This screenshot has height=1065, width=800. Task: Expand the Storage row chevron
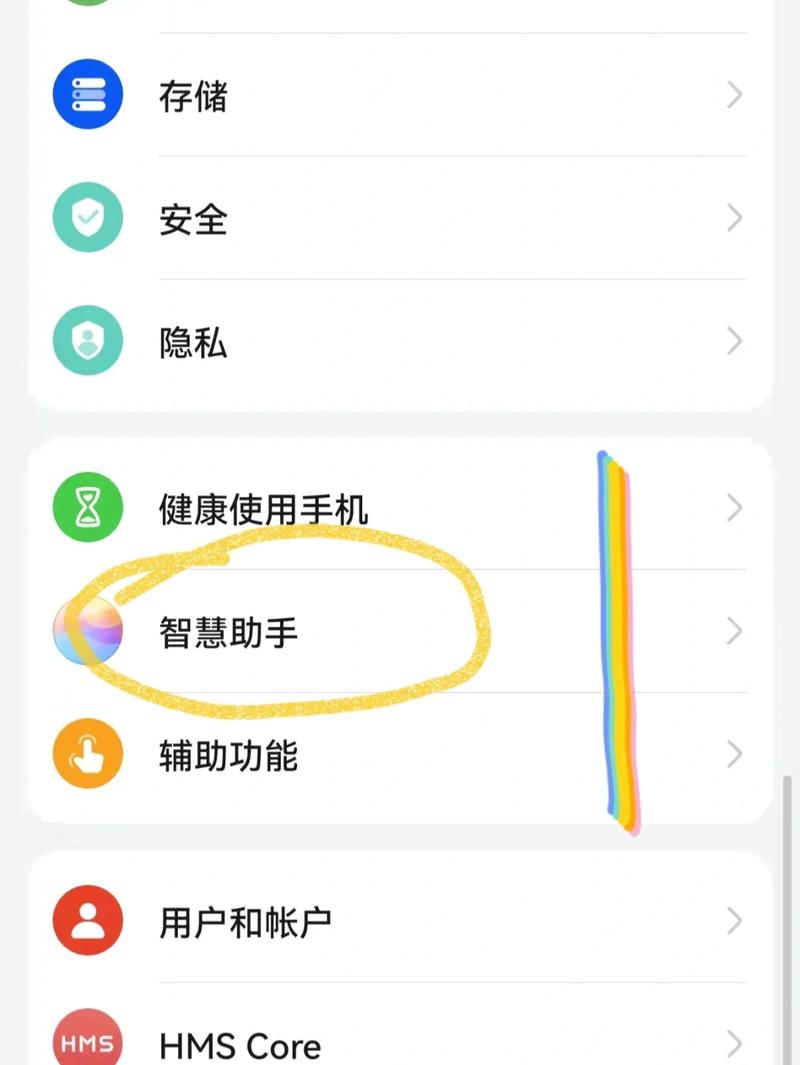point(737,93)
